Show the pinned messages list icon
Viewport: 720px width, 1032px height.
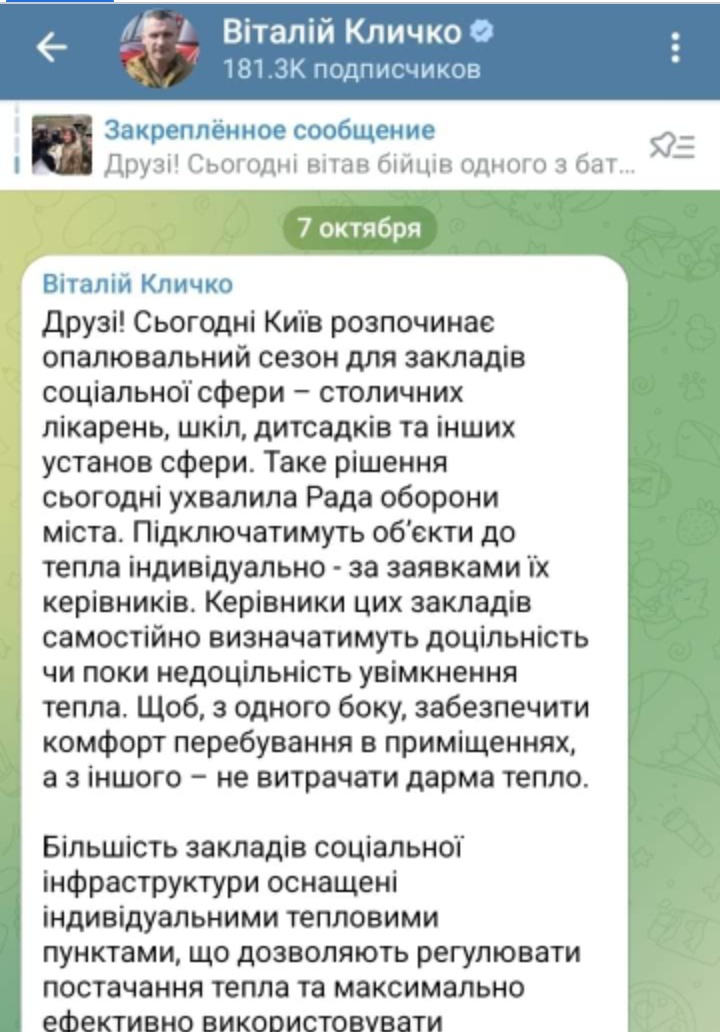pyautogui.click(x=672, y=146)
